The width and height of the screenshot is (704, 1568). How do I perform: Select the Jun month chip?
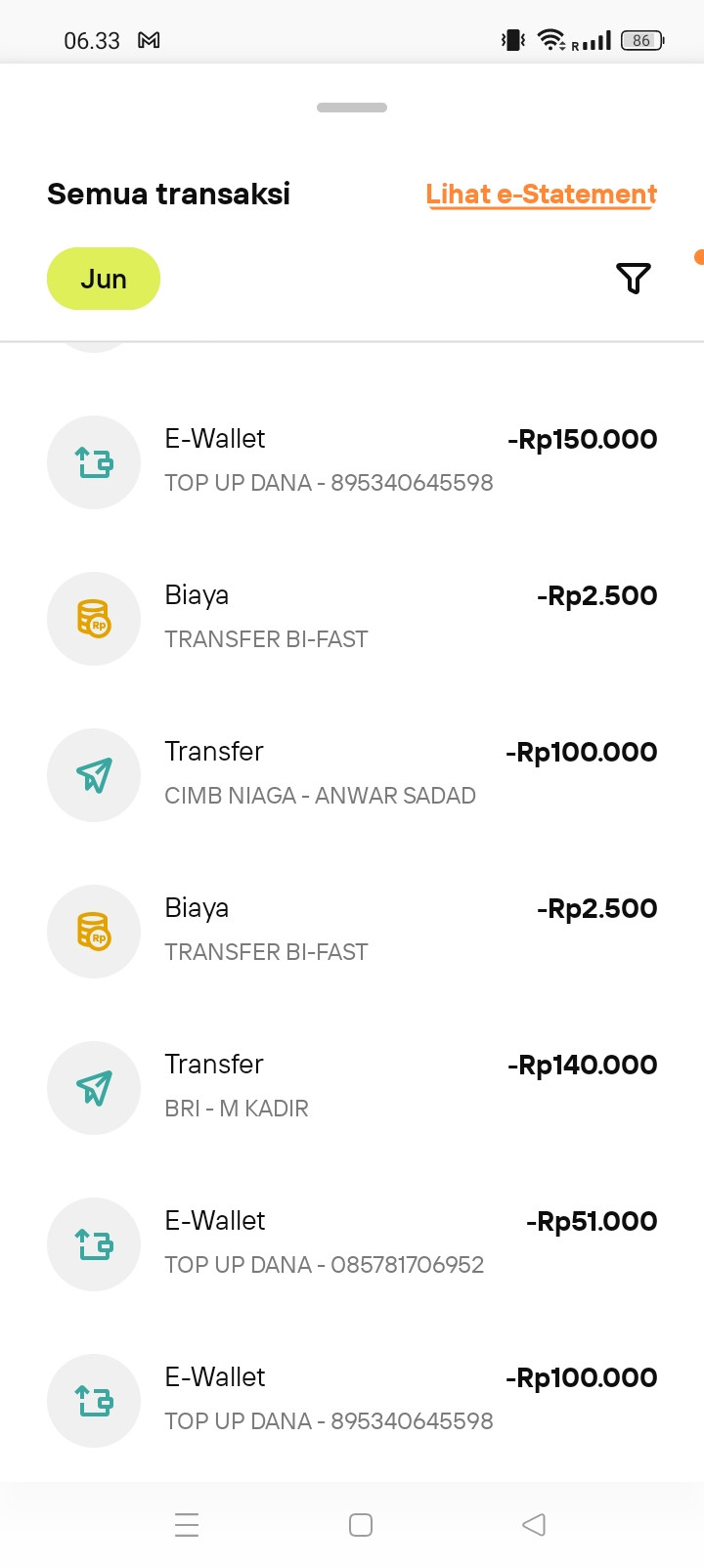point(104,279)
